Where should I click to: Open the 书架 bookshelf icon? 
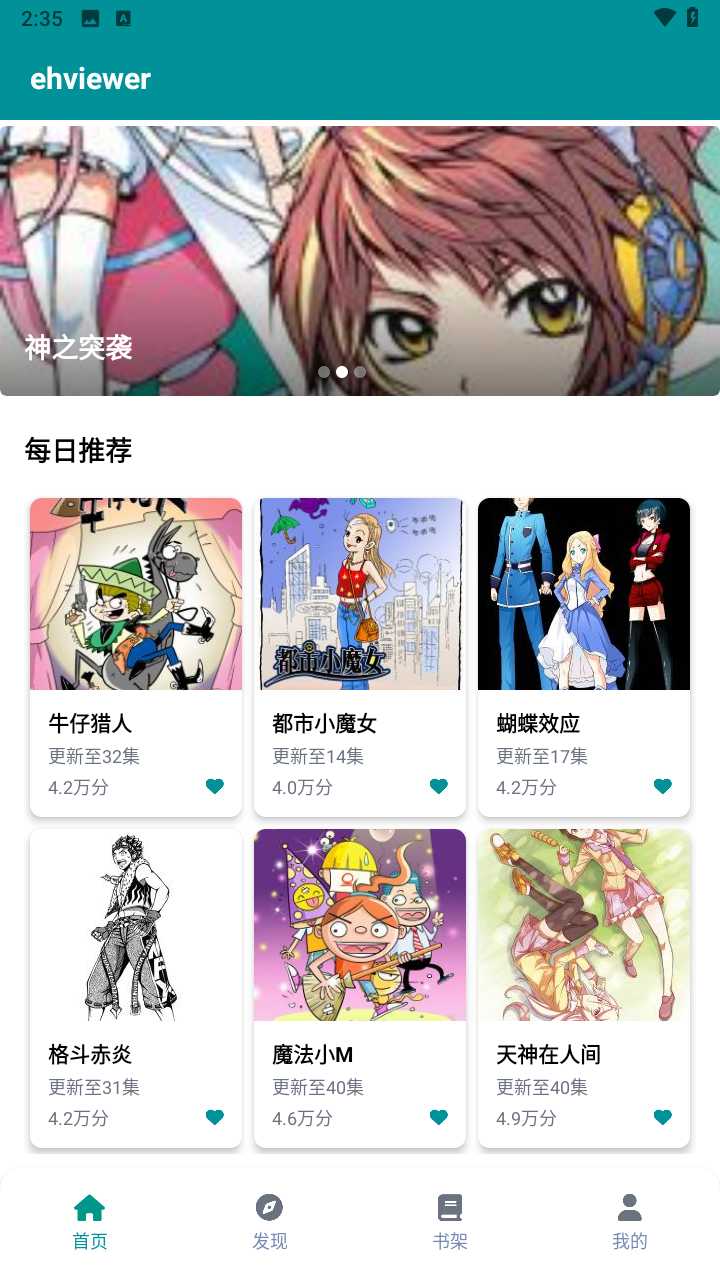coord(450,1207)
